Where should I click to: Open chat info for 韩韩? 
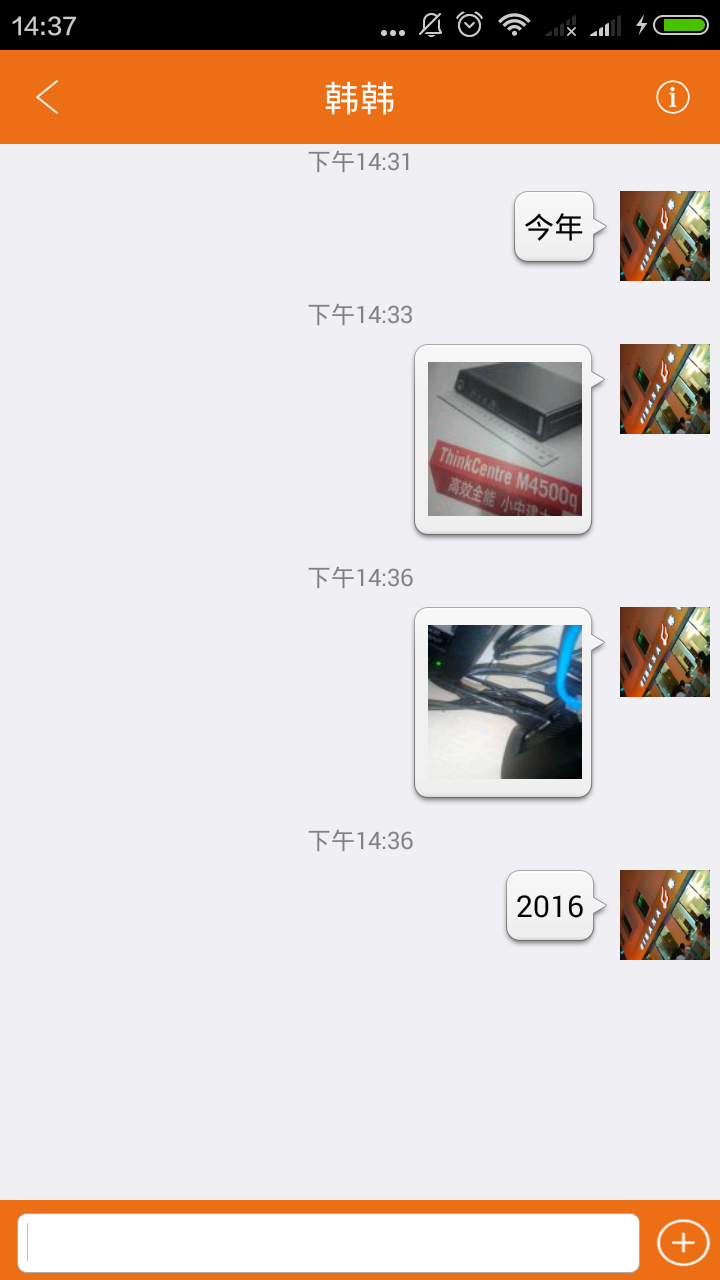coord(673,98)
